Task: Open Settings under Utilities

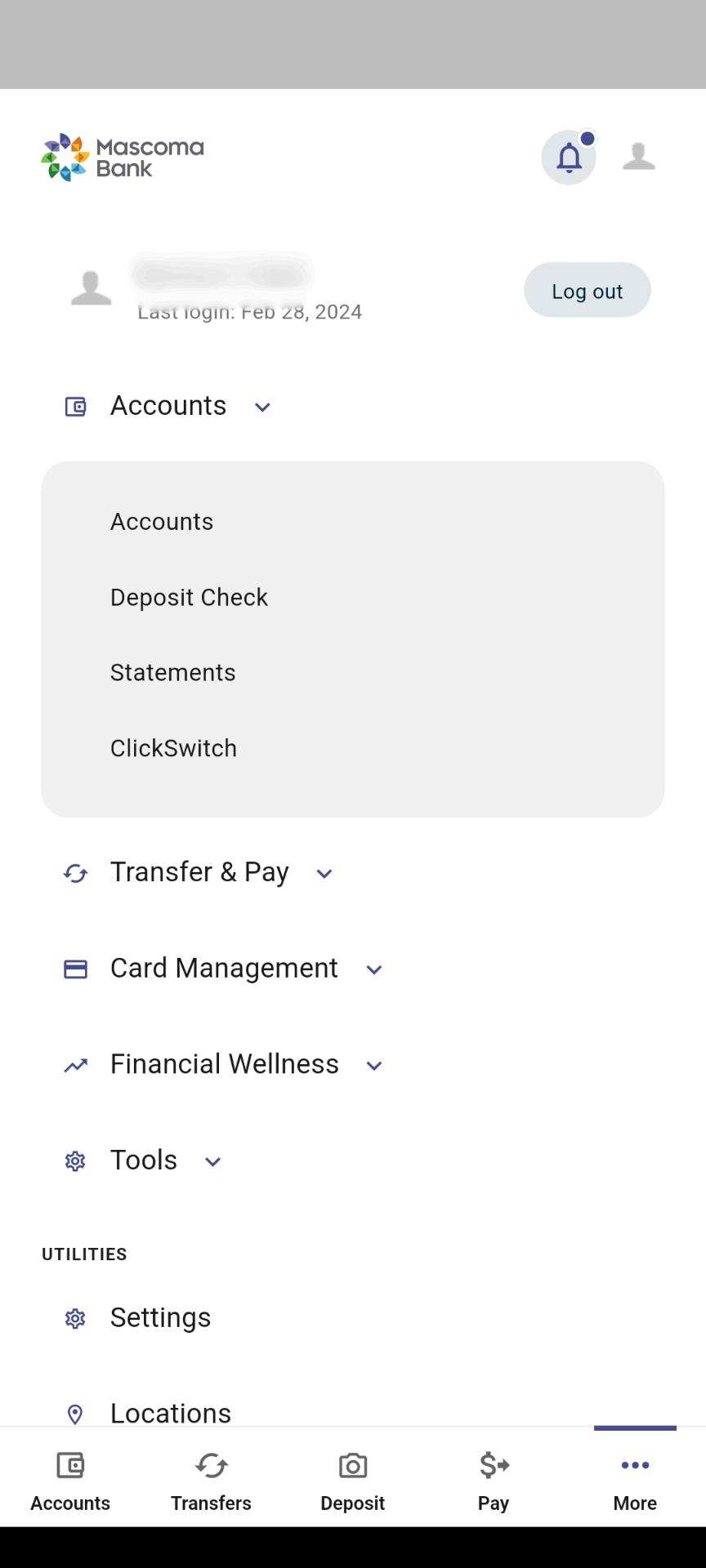Action: pos(161,1317)
